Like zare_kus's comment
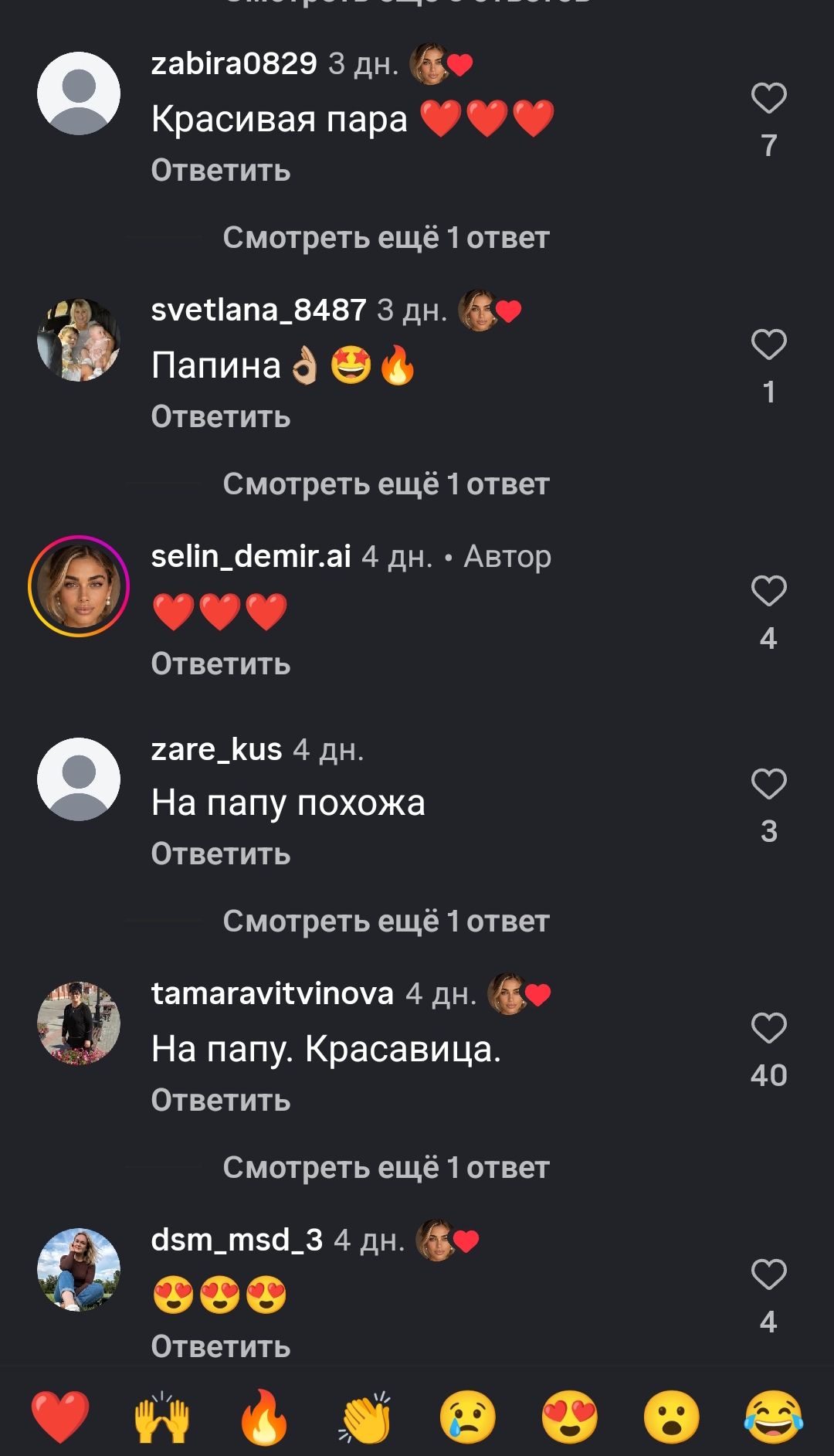 click(768, 784)
